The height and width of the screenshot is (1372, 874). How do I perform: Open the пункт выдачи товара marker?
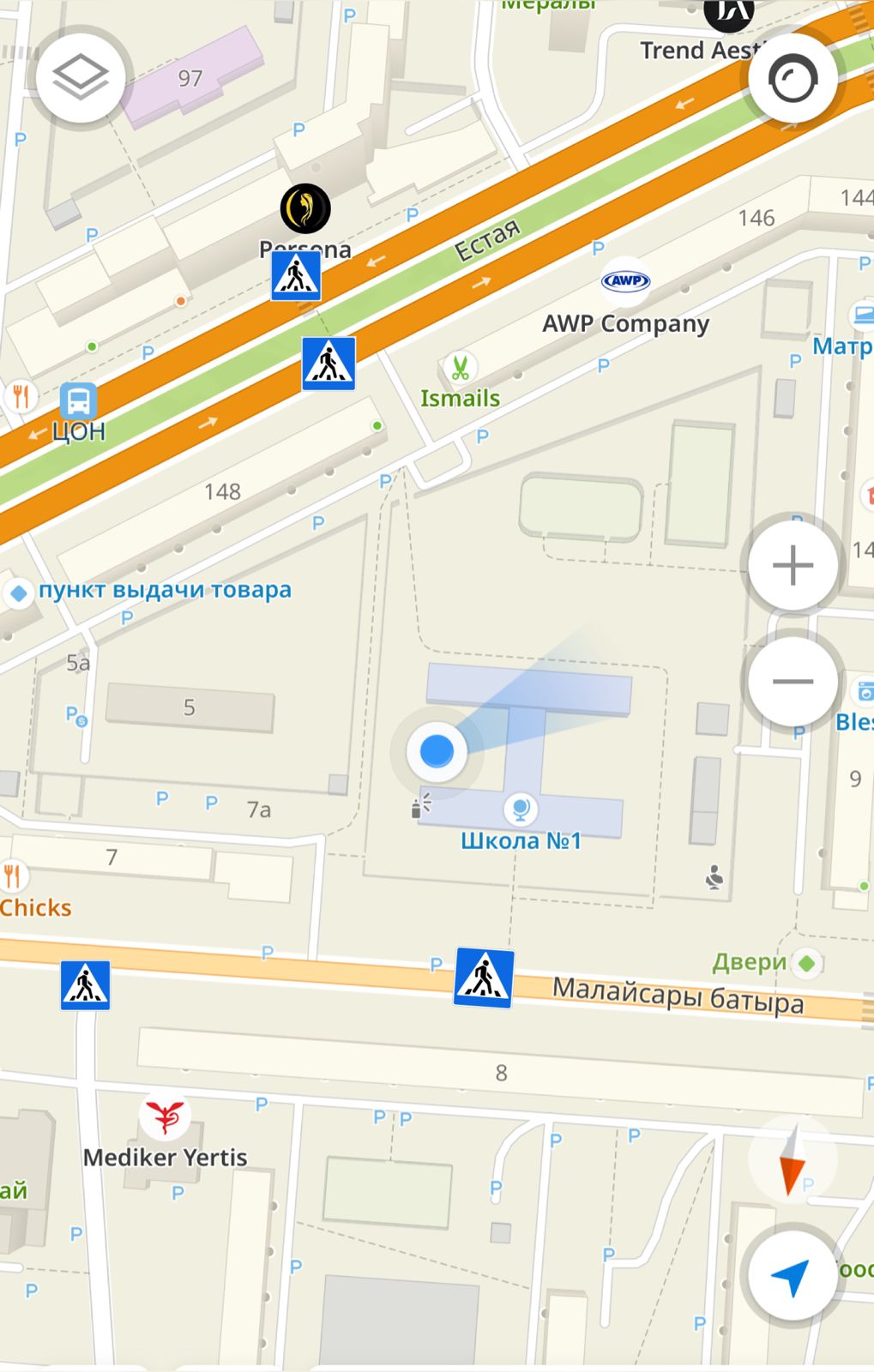[x=18, y=593]
